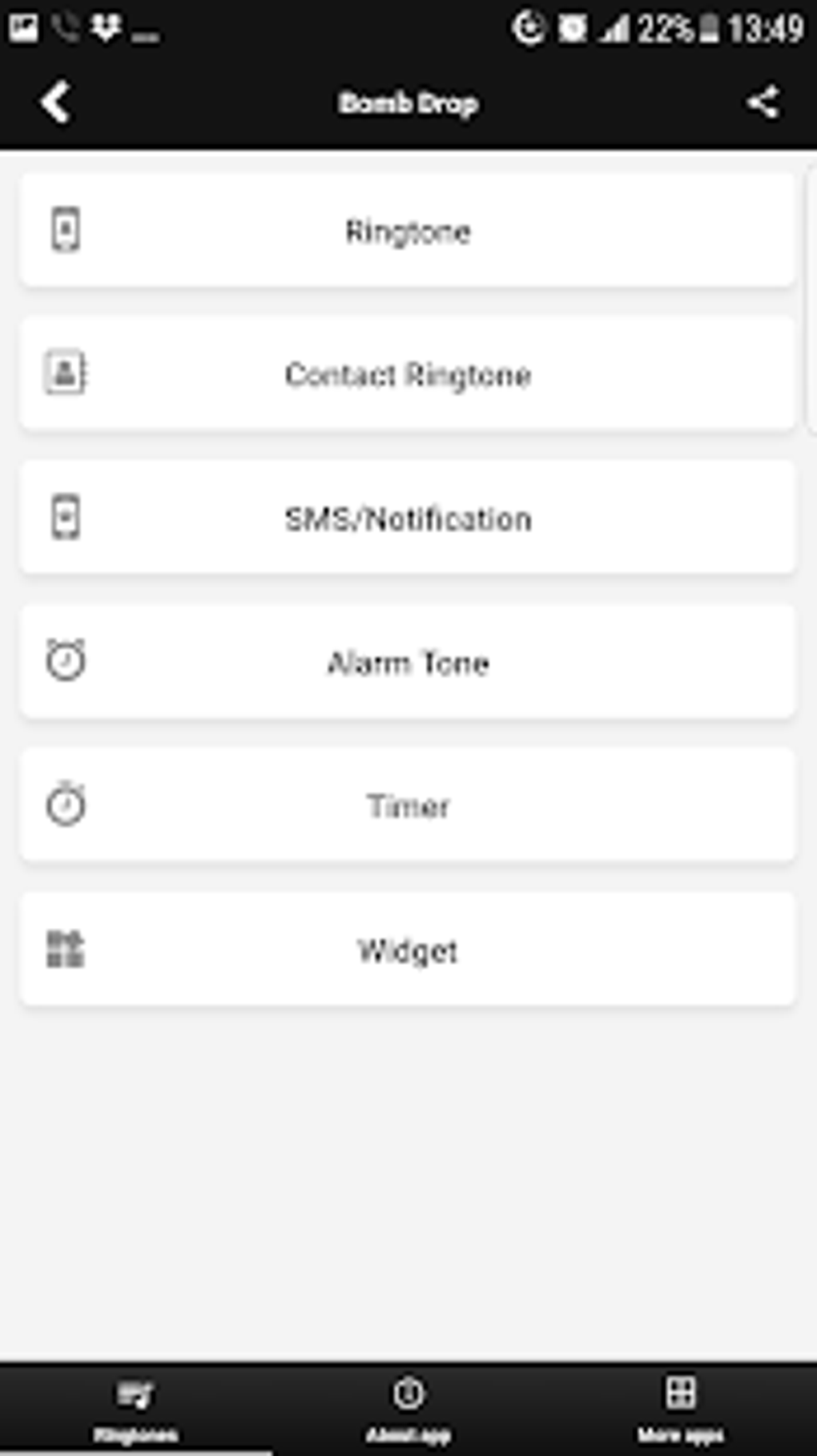This screenshot has width=817, height=1456.
Task: Set the sound as Alarm Tone
Action: pos(408,663)
